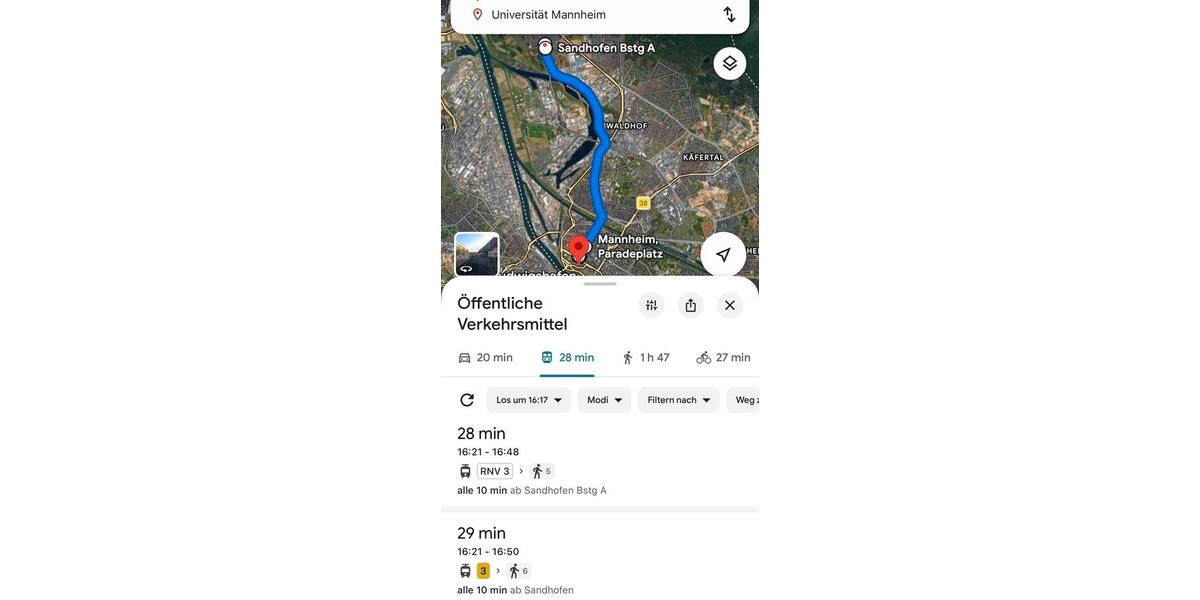
Task: Select the public transit tab, 28 min
Action: pos(567,358)
